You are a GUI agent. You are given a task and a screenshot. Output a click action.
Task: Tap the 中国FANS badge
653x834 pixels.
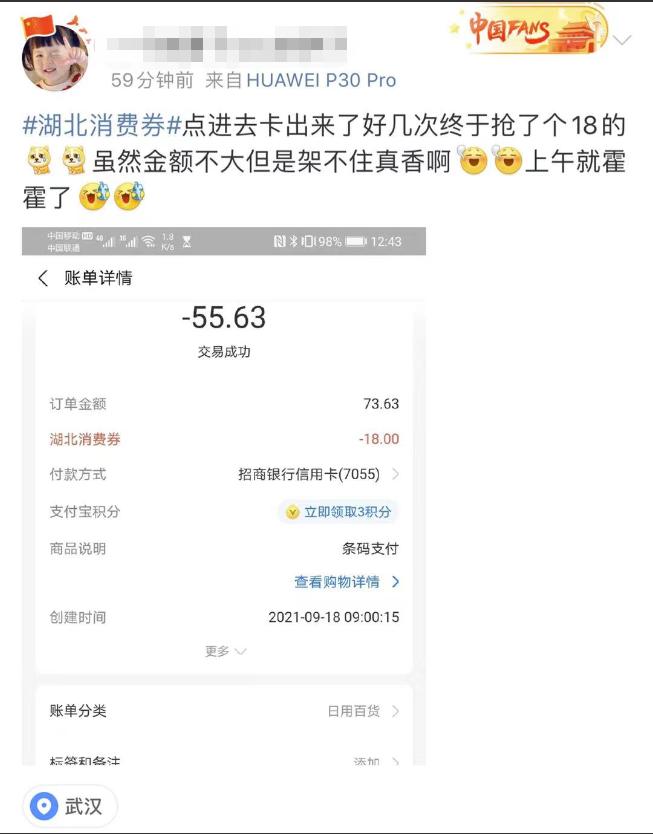pyautogui.click(x=528, y=29)
